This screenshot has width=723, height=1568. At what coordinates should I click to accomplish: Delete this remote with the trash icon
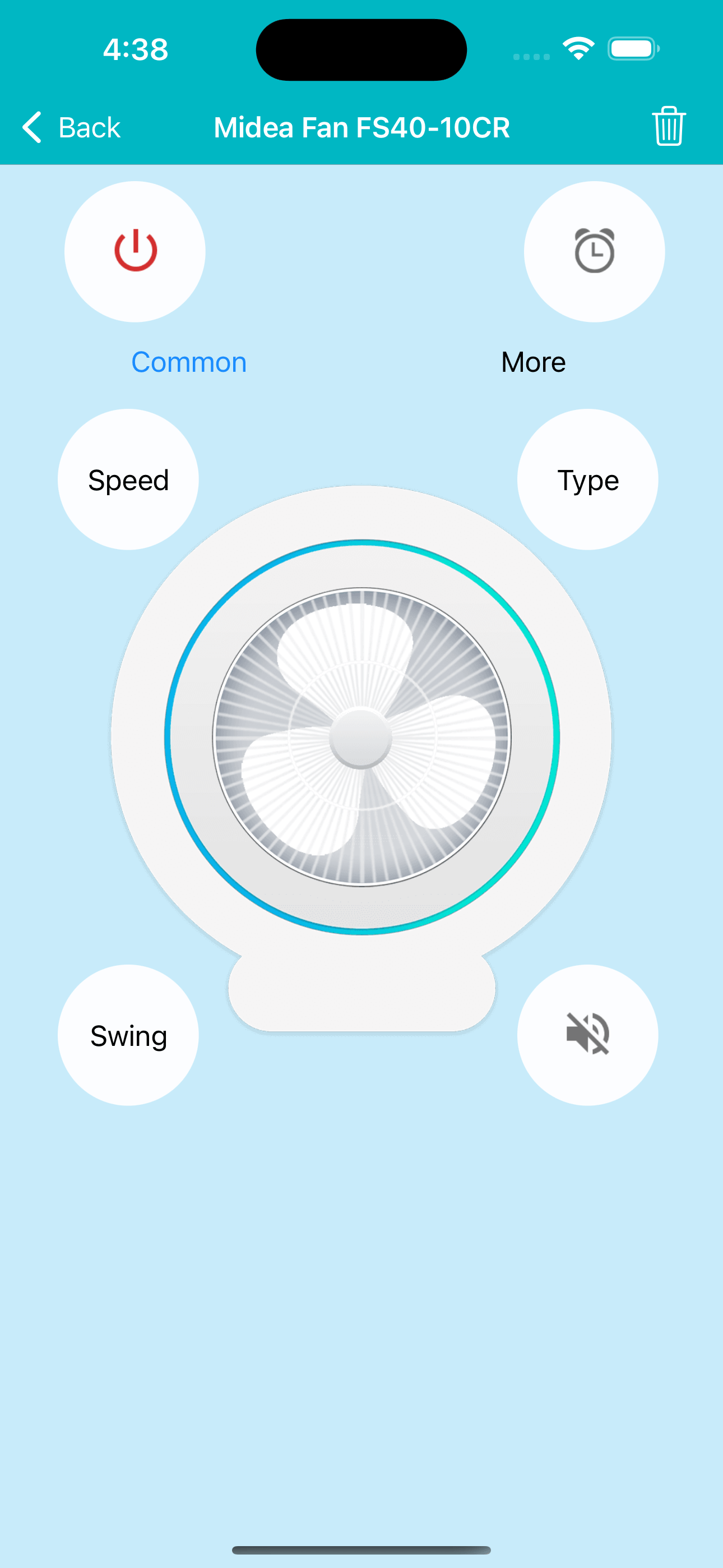click(668, 126)
